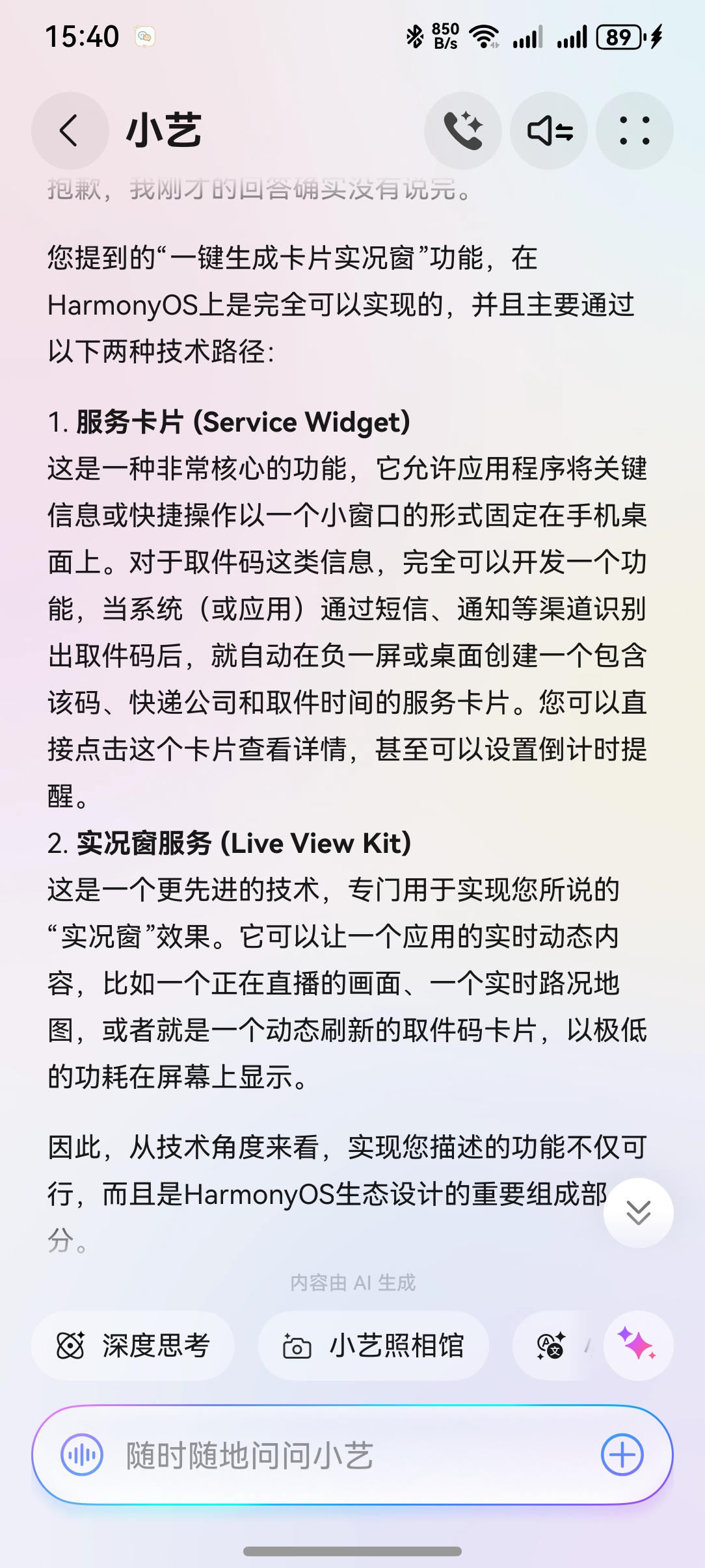Go back from the 小艺 chat
The image size is (705, 1568).
tap(70, 131)
